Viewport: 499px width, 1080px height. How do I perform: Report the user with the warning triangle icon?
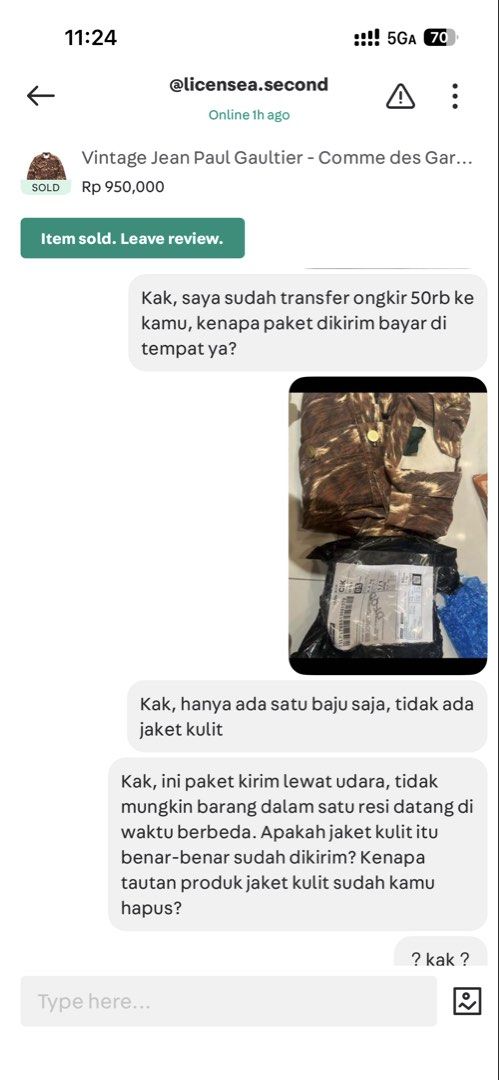tap(400, 96)
